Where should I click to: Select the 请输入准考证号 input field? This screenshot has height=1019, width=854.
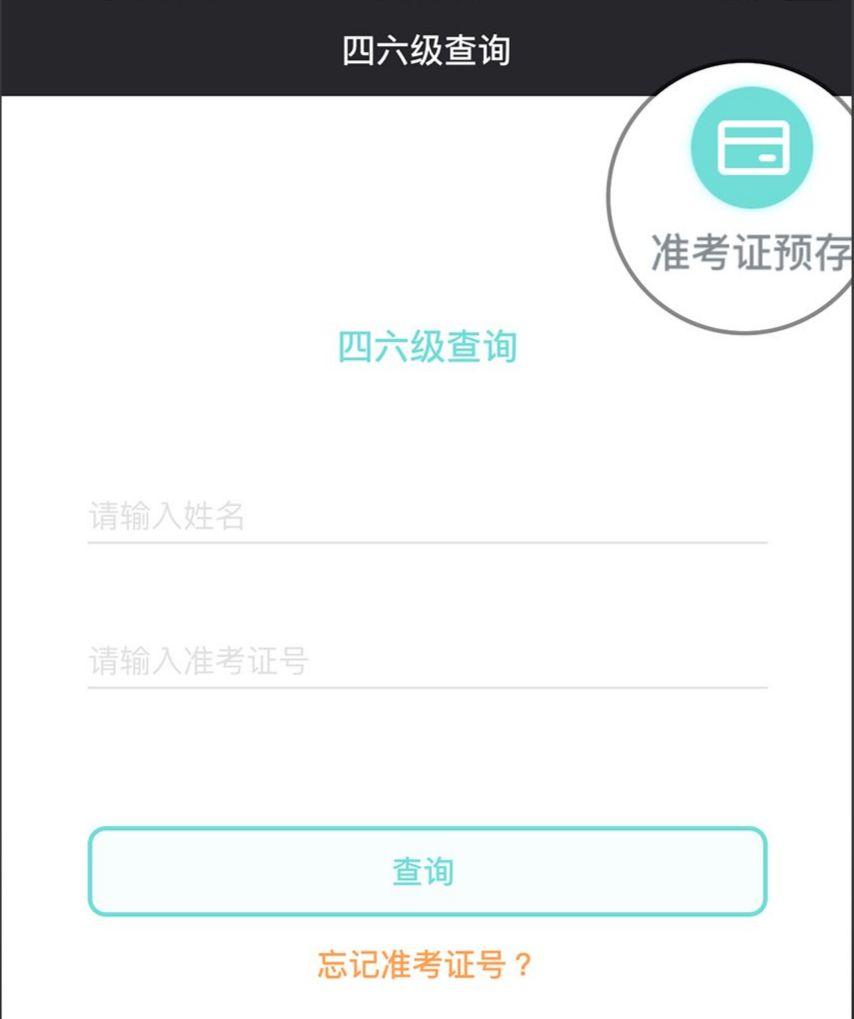[x=427, y=662]
